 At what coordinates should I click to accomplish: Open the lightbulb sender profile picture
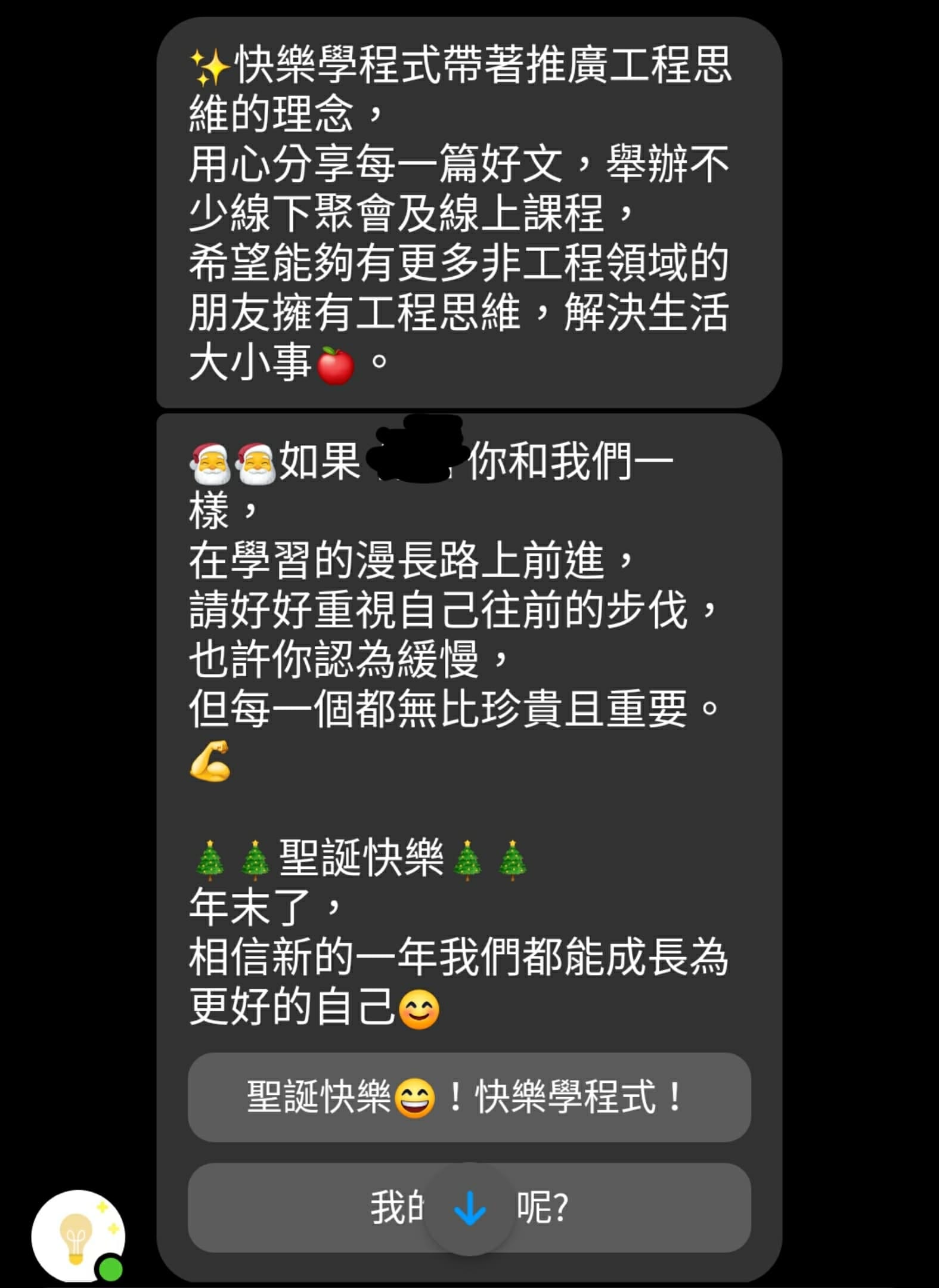78,1236
